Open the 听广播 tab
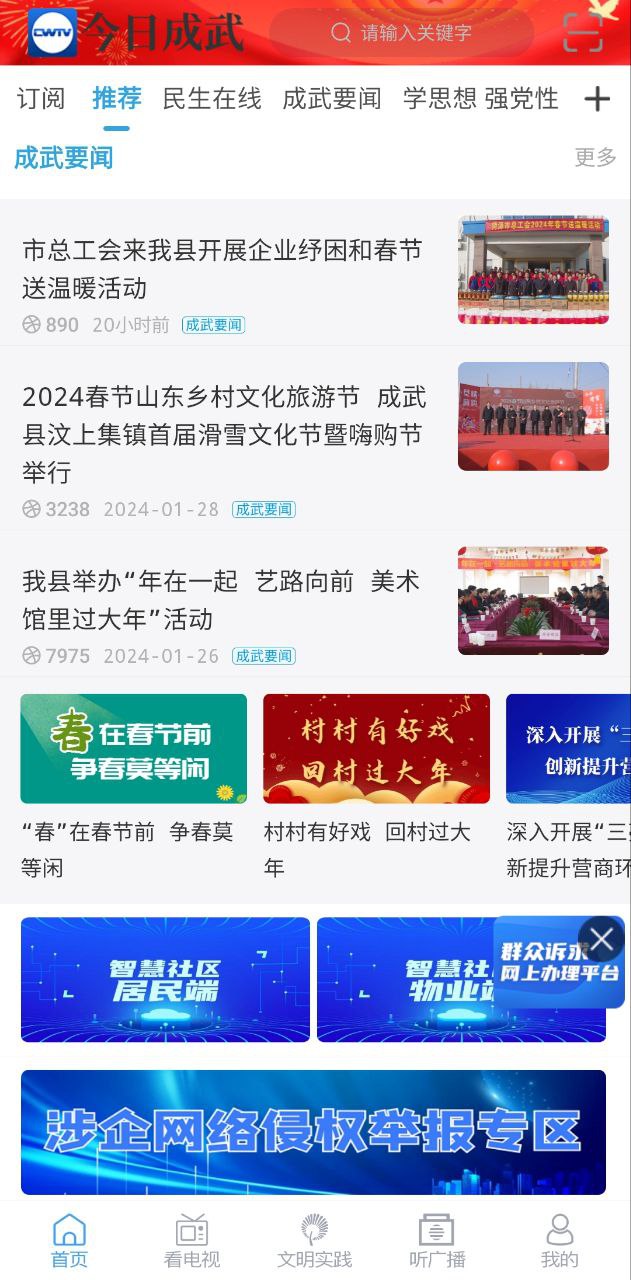This screenshot has width=631, height=1280. coord(437,1240)
